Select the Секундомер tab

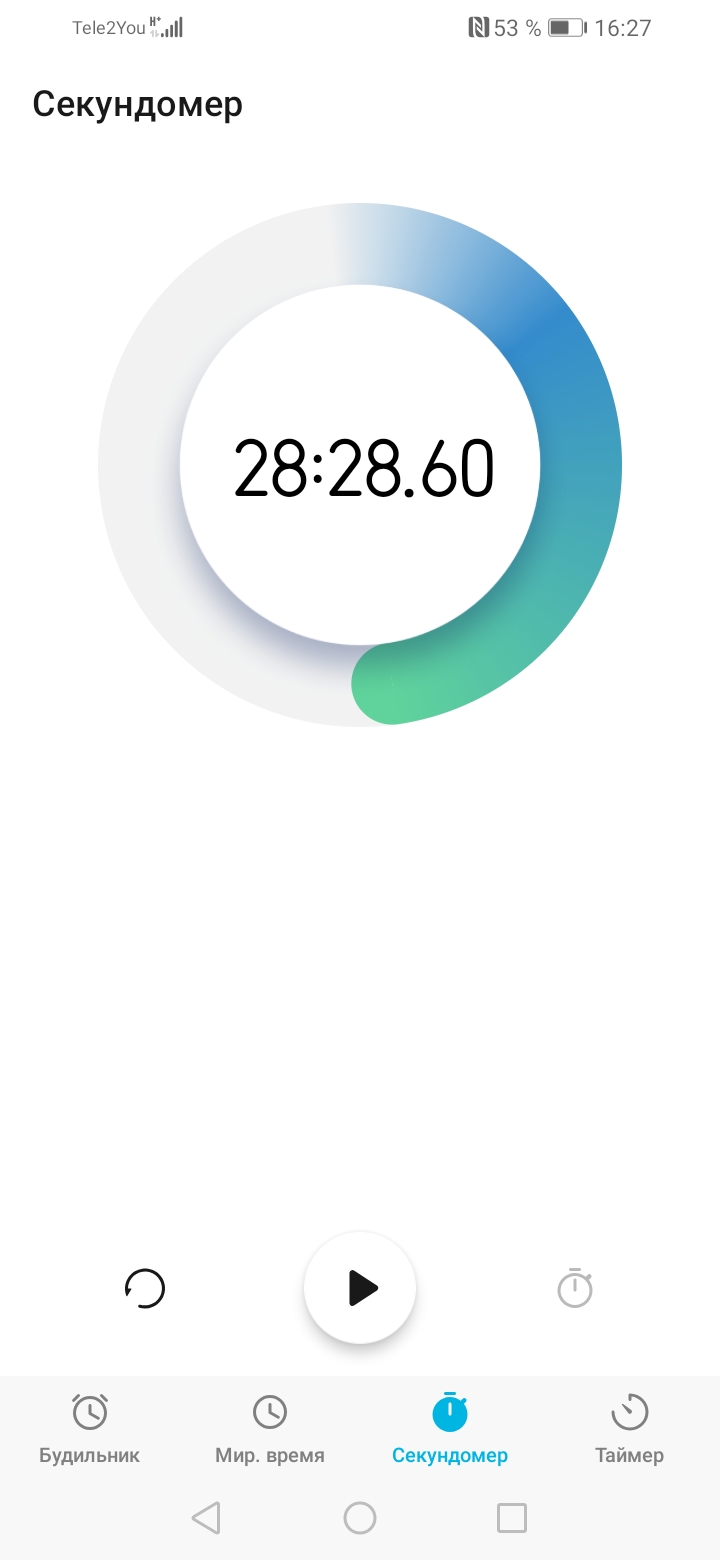(x=450, y=1428)
